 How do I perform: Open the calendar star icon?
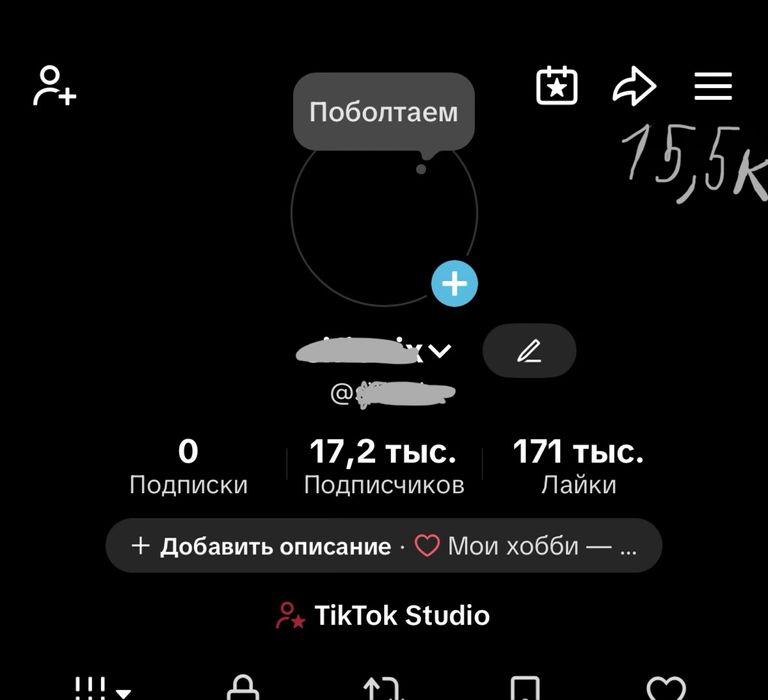click(x=557, y=86)
